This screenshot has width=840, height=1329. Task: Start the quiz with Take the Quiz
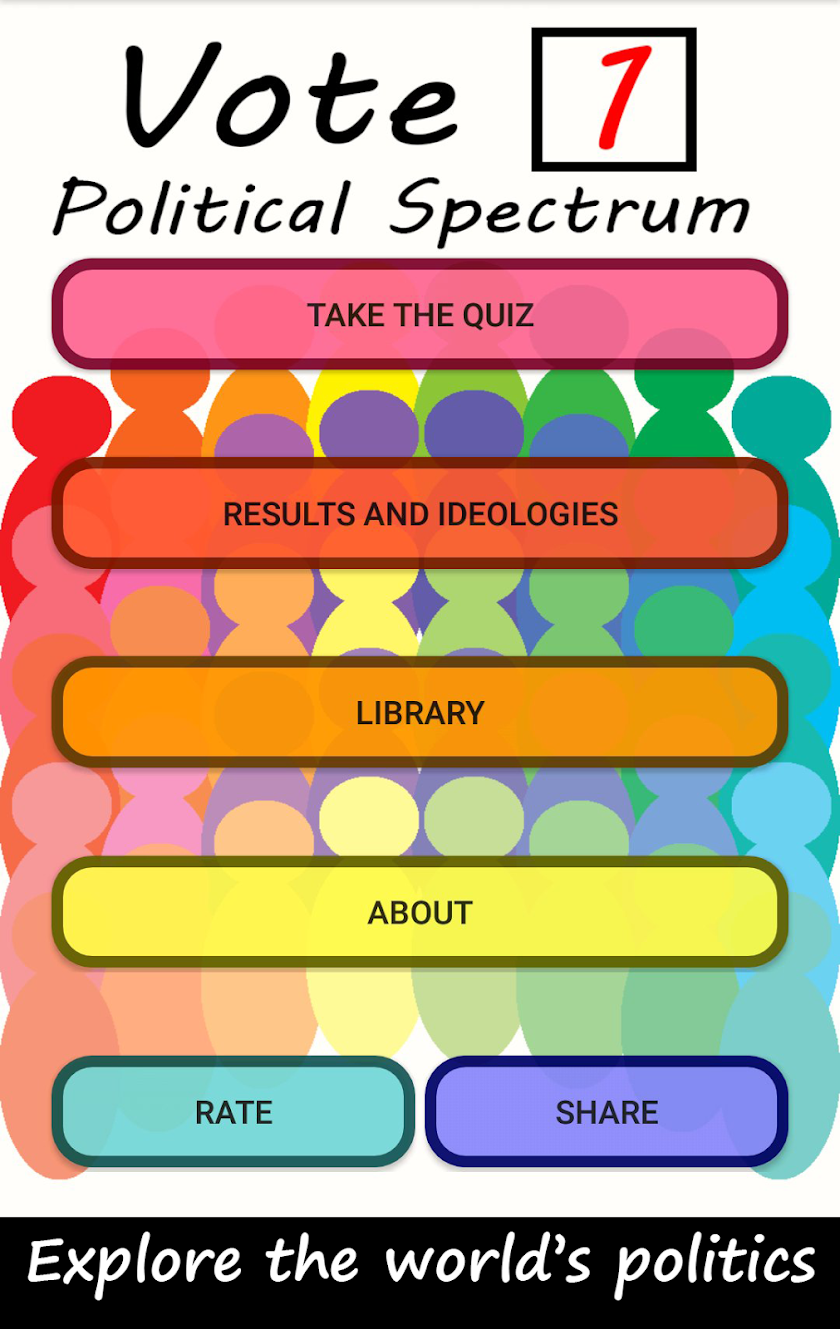pos(420,315)
